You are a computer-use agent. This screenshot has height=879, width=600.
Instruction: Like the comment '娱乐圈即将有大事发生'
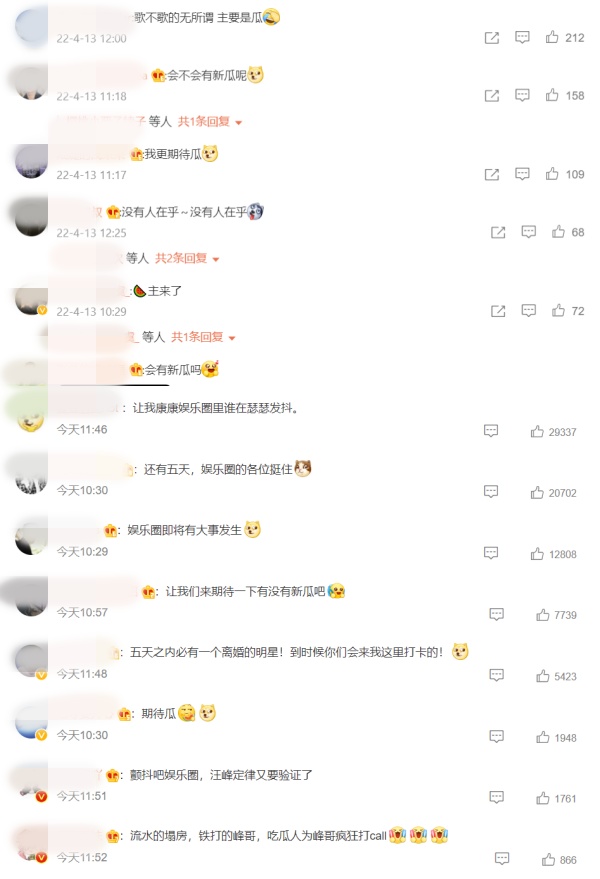pos(538,554)
